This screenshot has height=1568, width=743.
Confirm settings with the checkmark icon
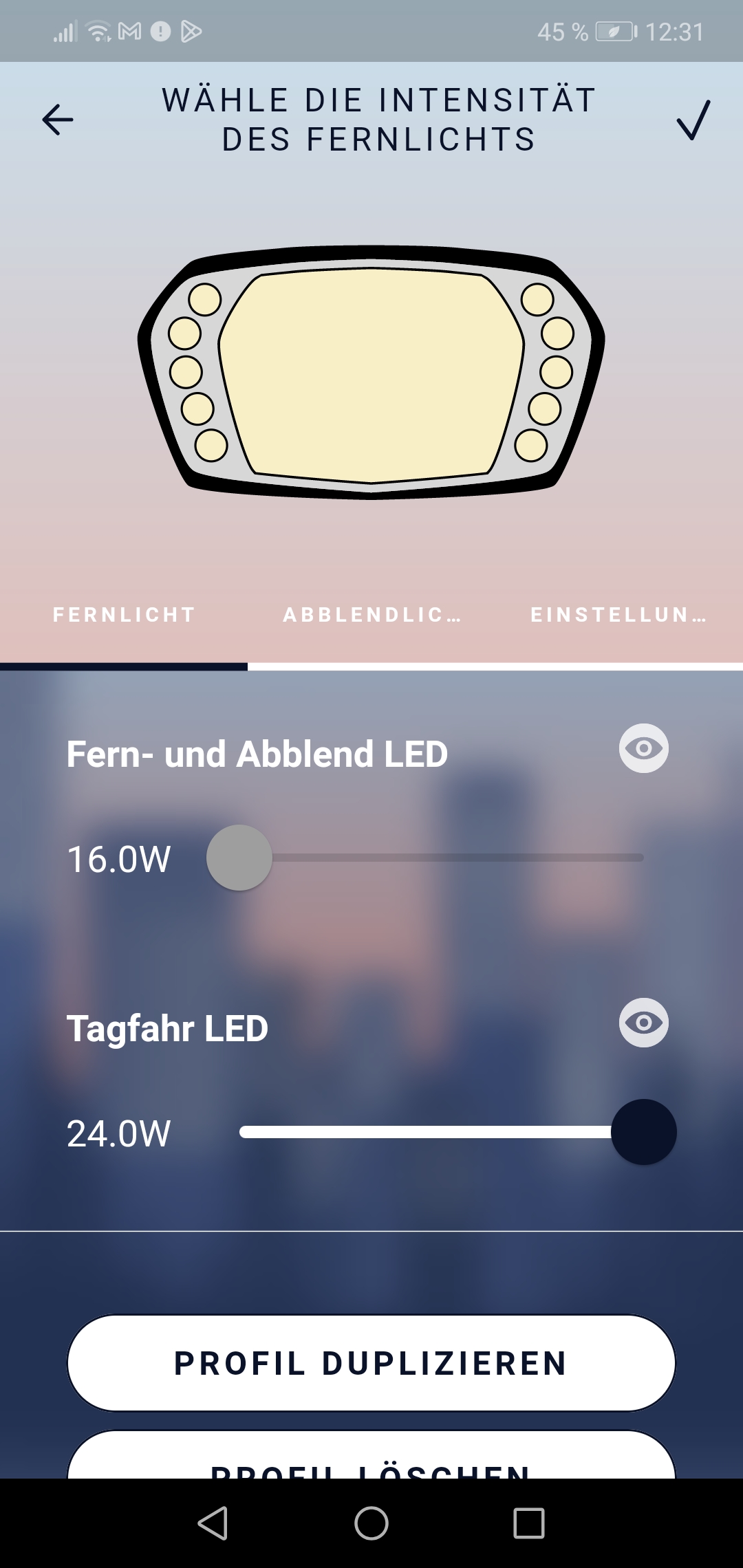tap(693, 120)
